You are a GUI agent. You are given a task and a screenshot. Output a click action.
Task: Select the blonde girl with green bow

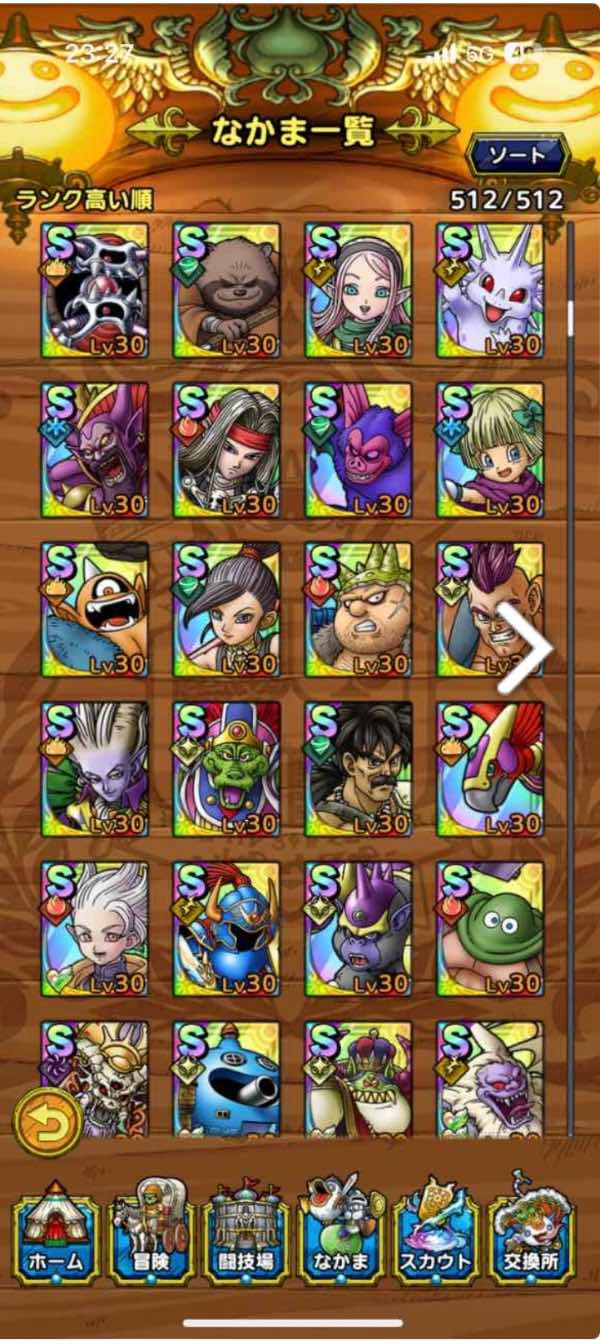tap(490, 450)
